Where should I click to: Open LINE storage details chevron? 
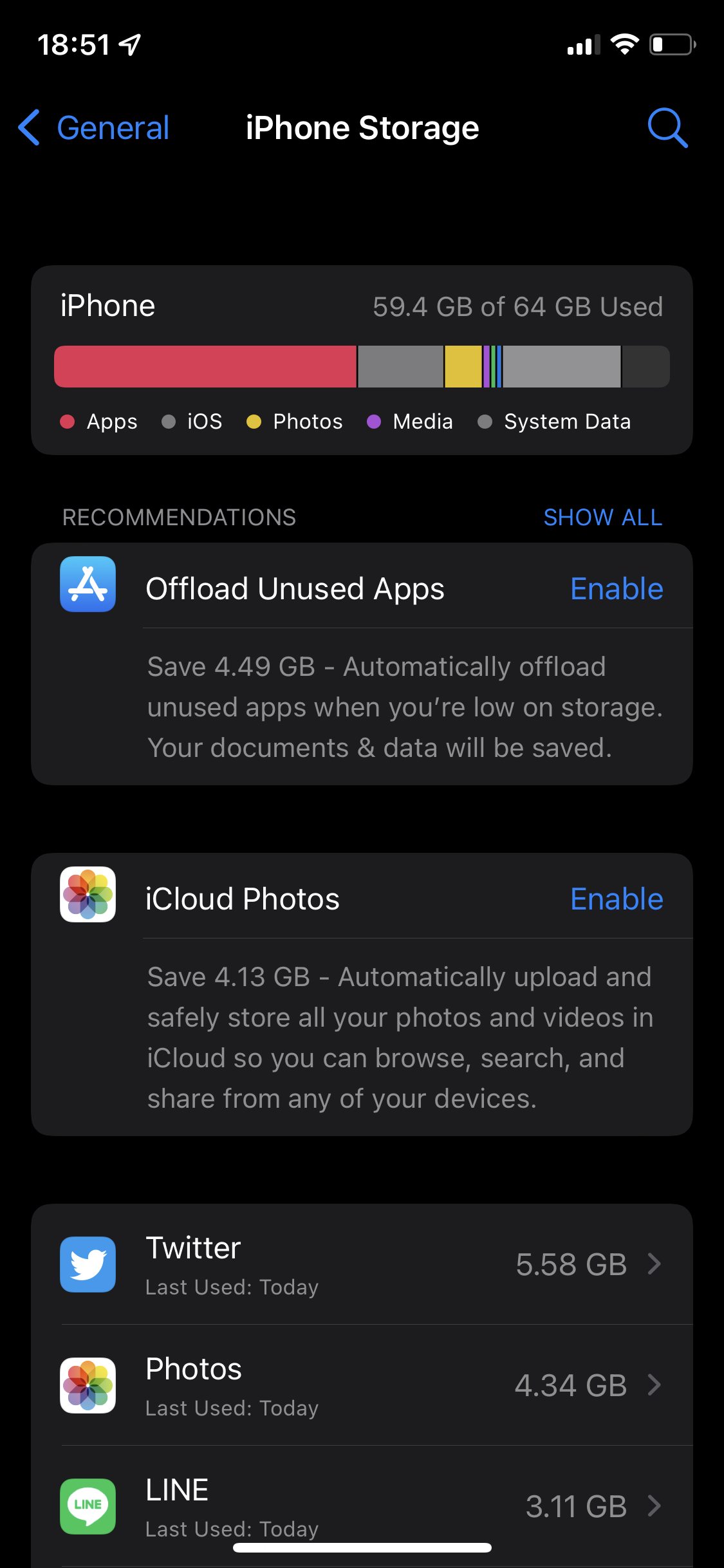[656, 1507]
